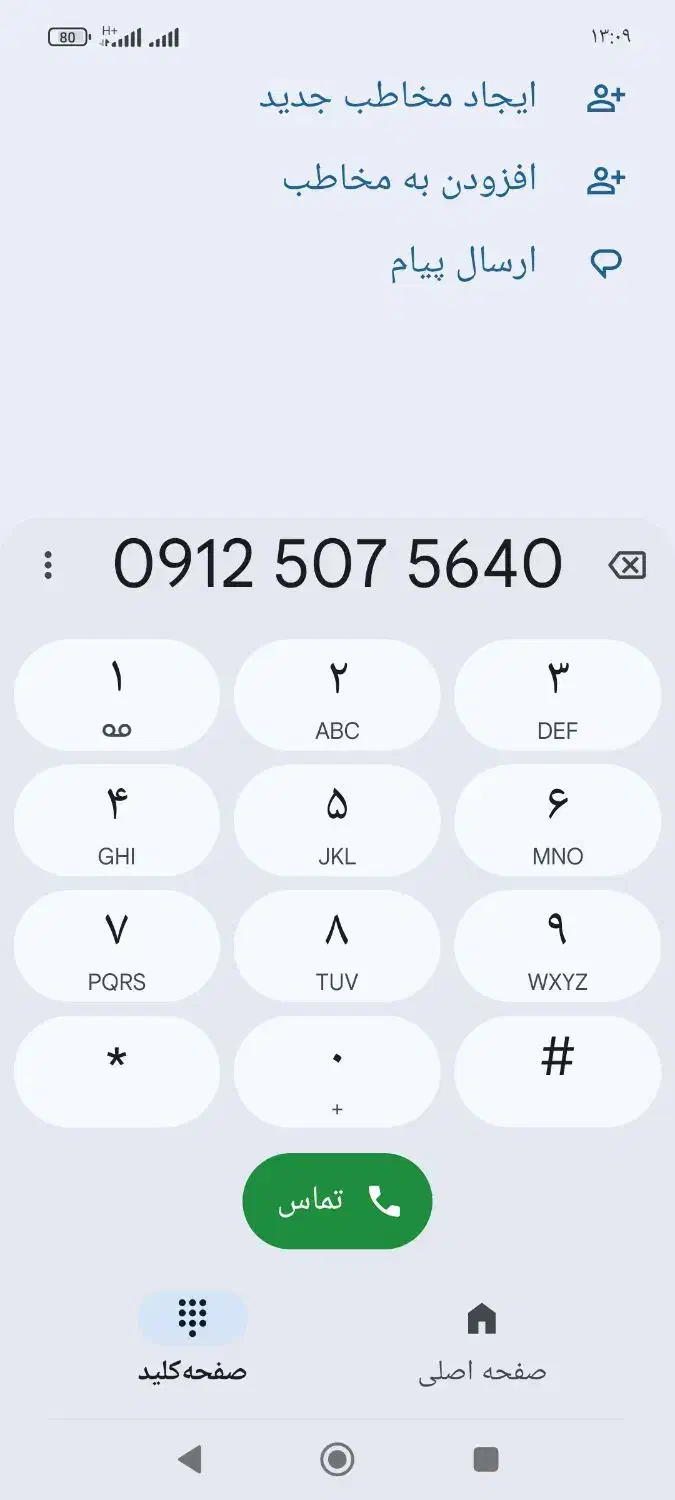
Task: Tap the star * key
Action: click(x=117, y=1072)
